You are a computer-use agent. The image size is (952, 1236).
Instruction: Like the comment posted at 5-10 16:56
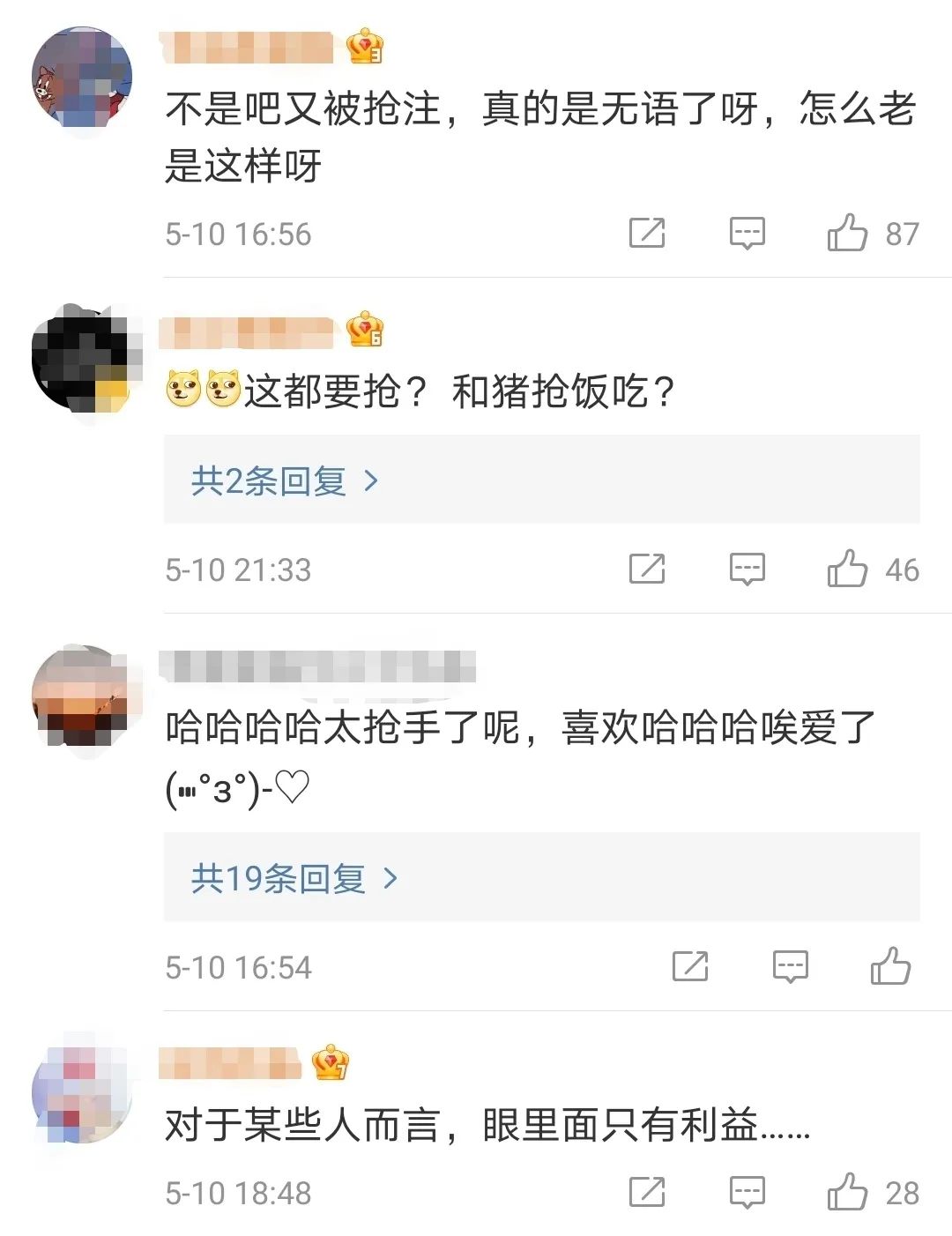coord(847,233)
